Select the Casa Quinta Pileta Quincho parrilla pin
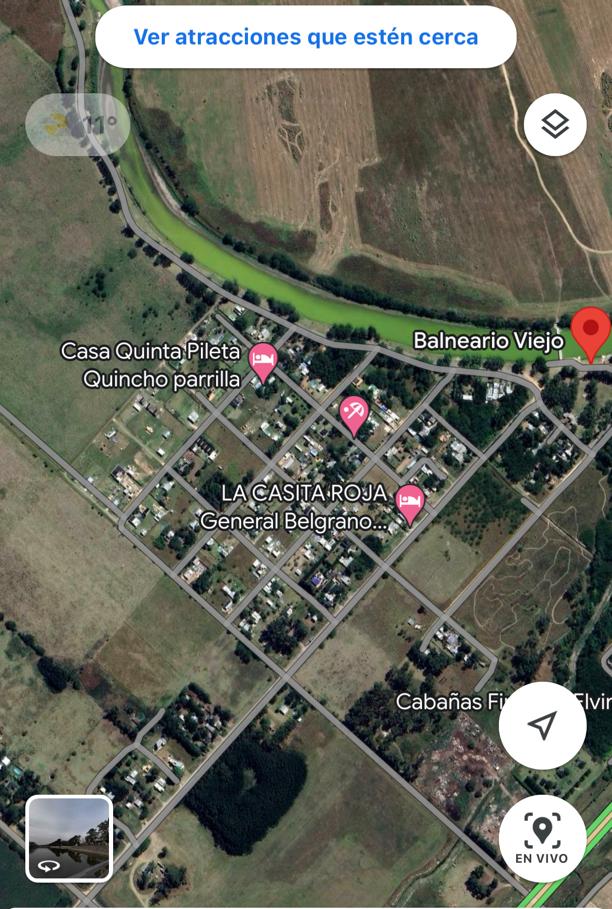612x909 pixels. [x=263, y=360]
